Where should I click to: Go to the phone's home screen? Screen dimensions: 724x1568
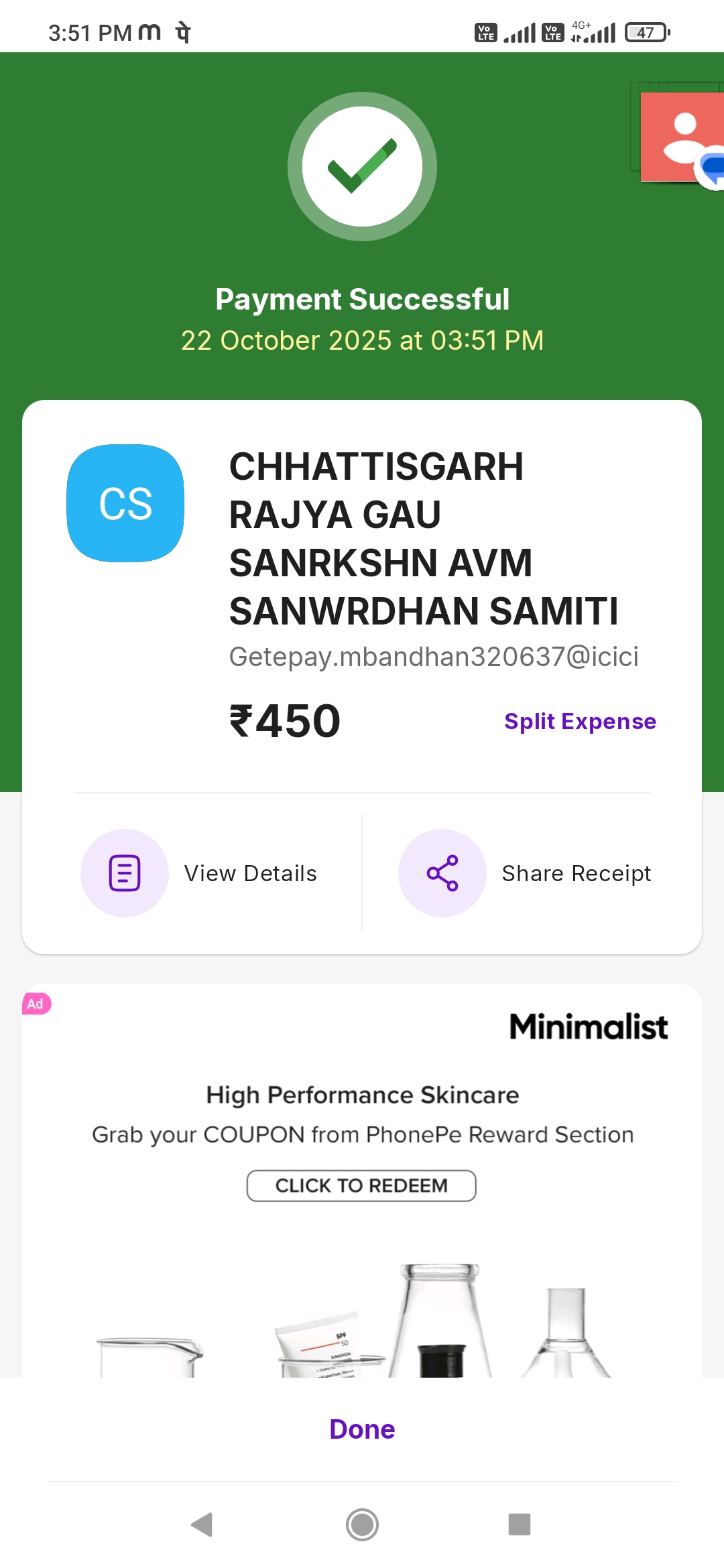(x=362, y=1524)
